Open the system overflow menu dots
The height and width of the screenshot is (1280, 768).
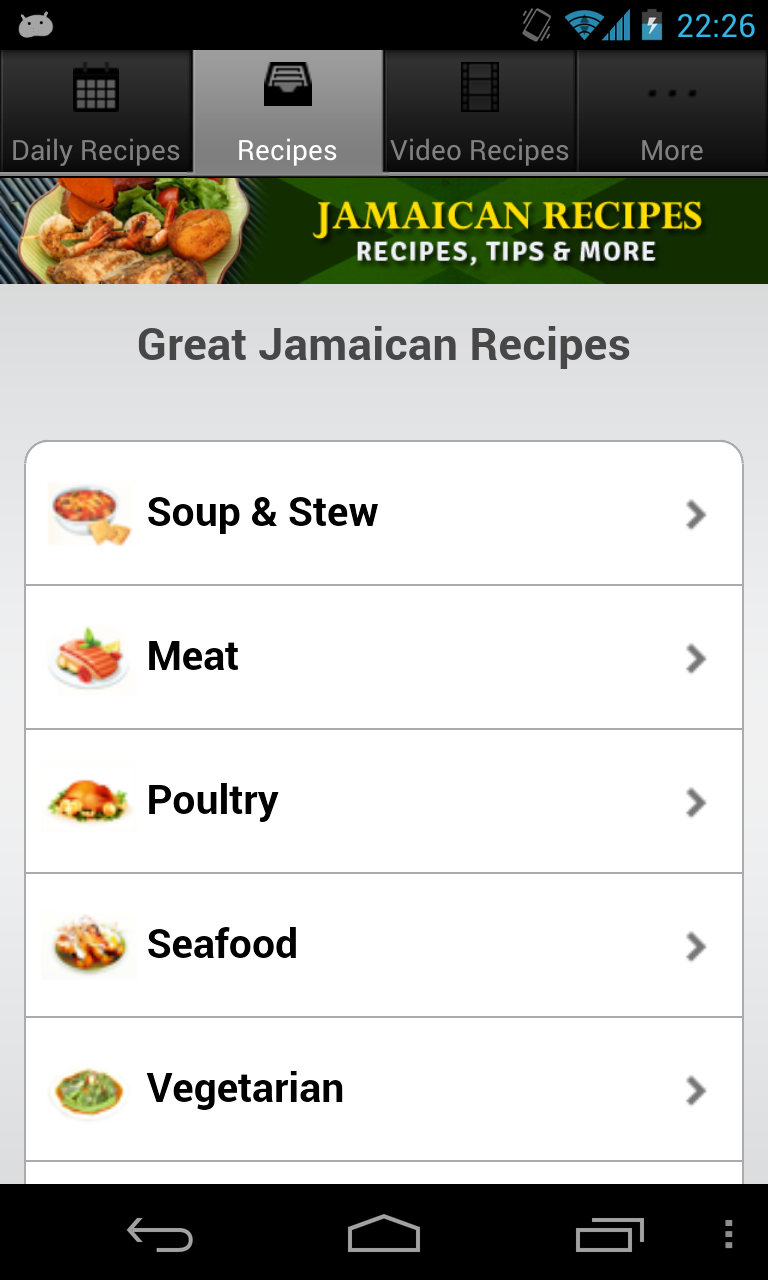click(x=728, y=1236)
